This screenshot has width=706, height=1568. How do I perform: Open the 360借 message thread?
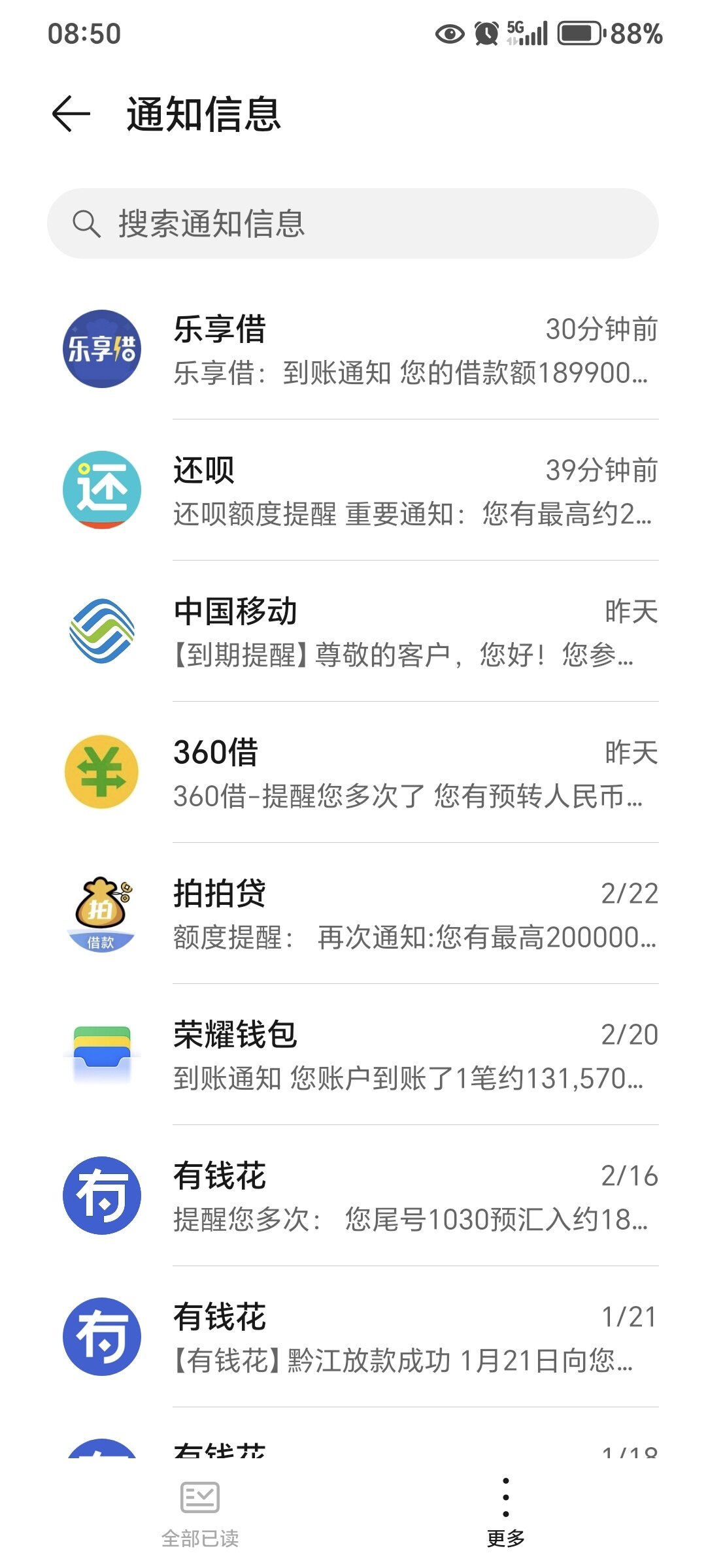(x=353, y=772)
